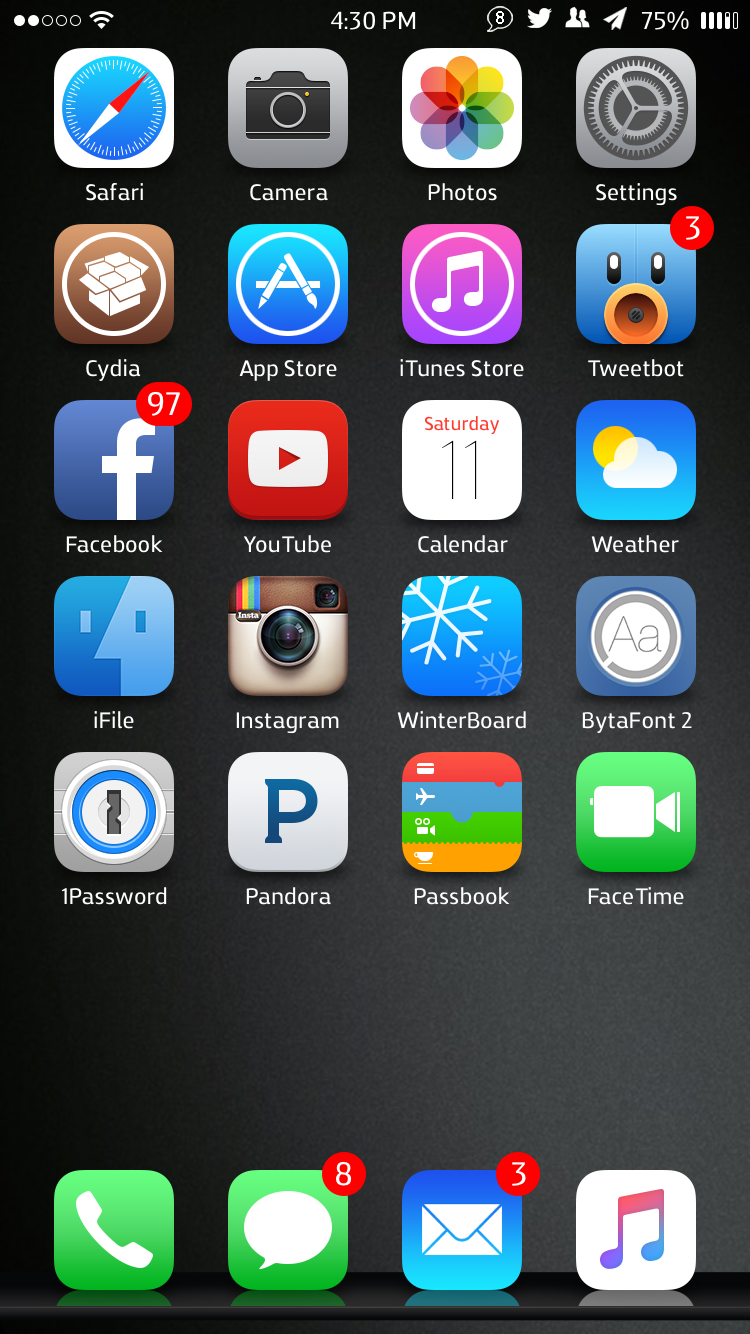Open the Mail app in the dock

(462, 1230)
